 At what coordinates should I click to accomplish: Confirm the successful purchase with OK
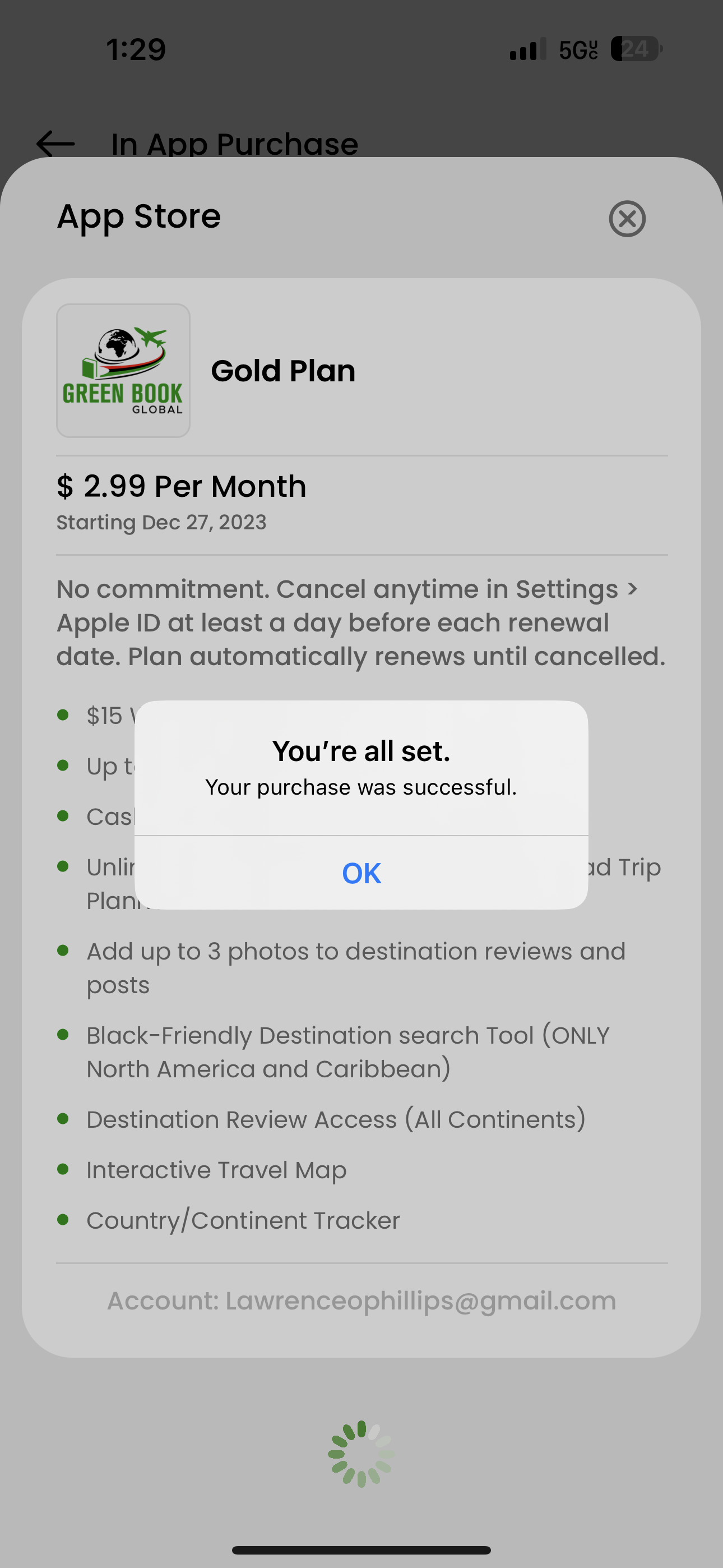361,873
